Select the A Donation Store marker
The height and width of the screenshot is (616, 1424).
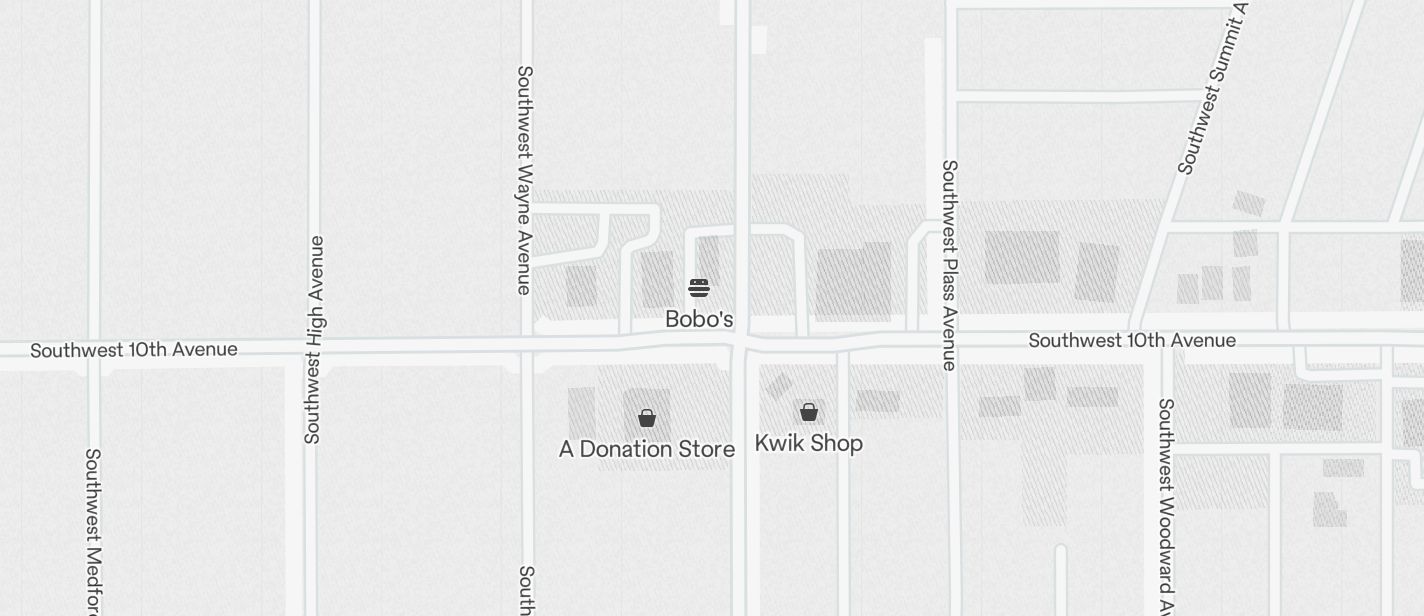click(x=647, y=418)
